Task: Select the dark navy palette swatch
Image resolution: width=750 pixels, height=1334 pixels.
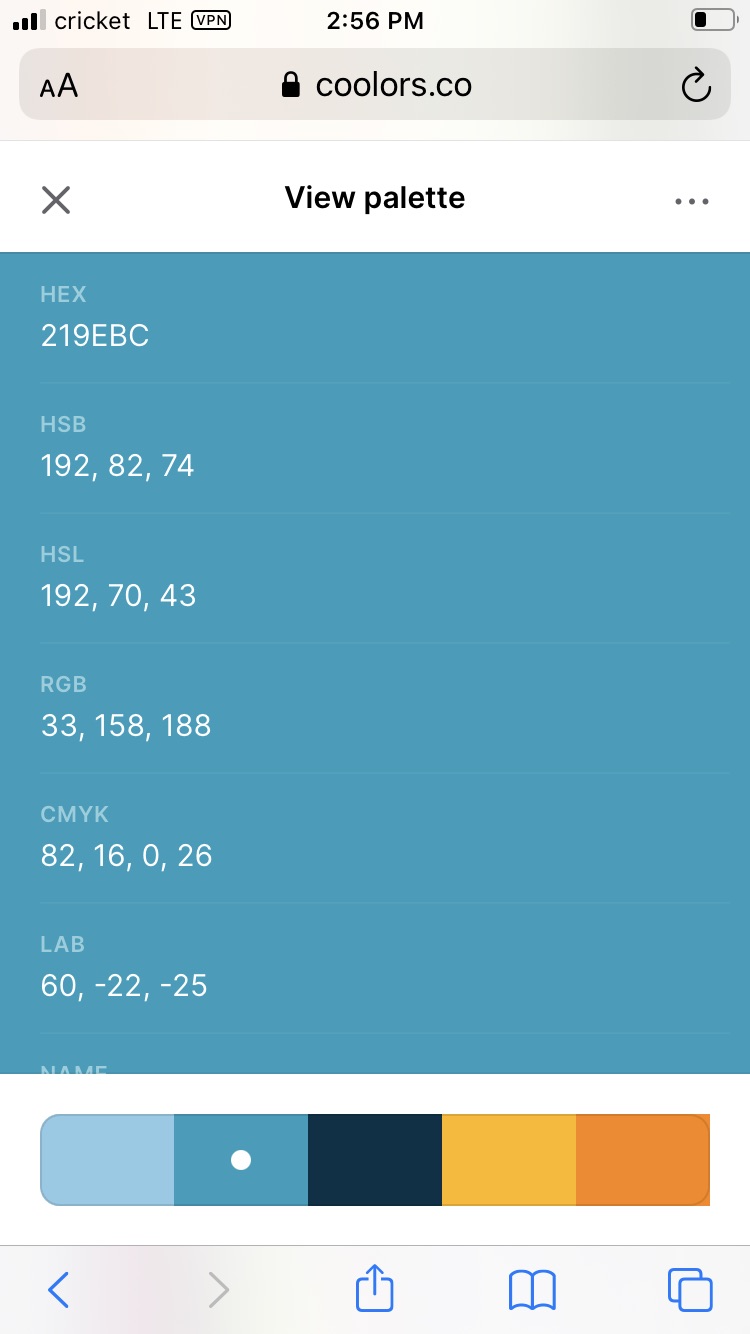Action: [x=375, y=1160]
